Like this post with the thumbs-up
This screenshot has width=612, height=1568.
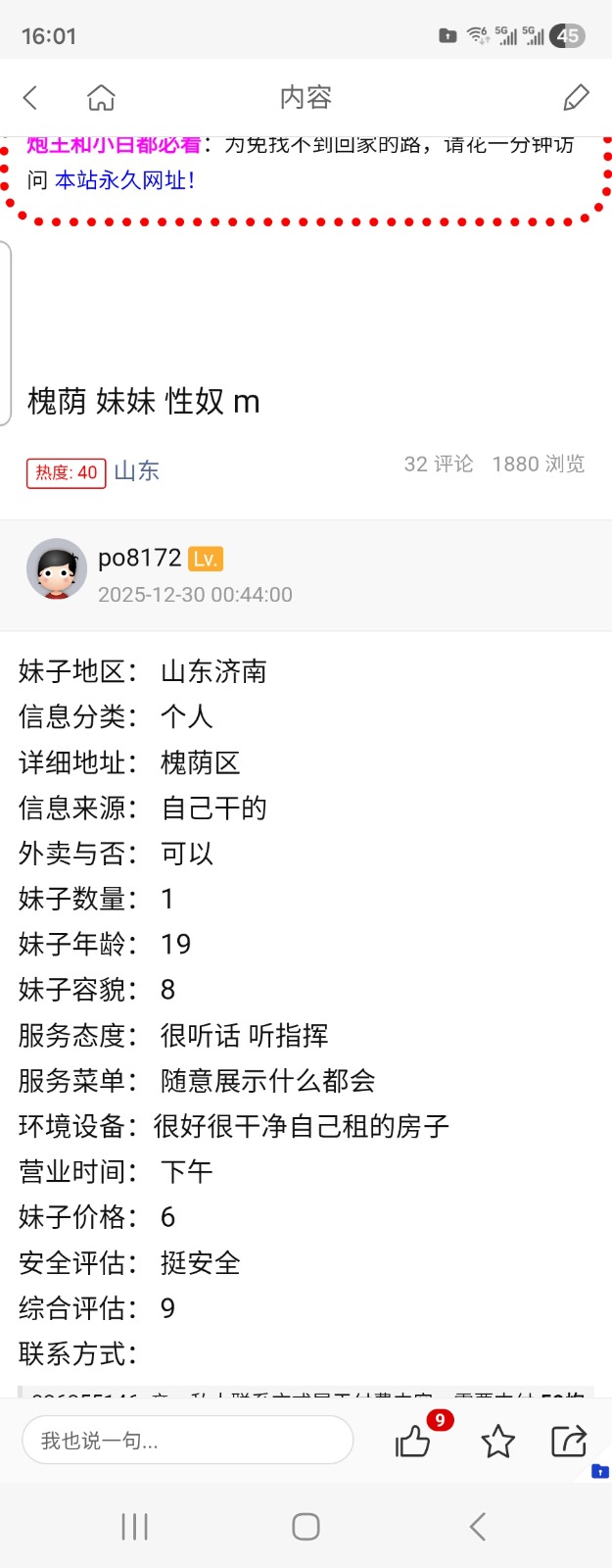click(413, 1442)
